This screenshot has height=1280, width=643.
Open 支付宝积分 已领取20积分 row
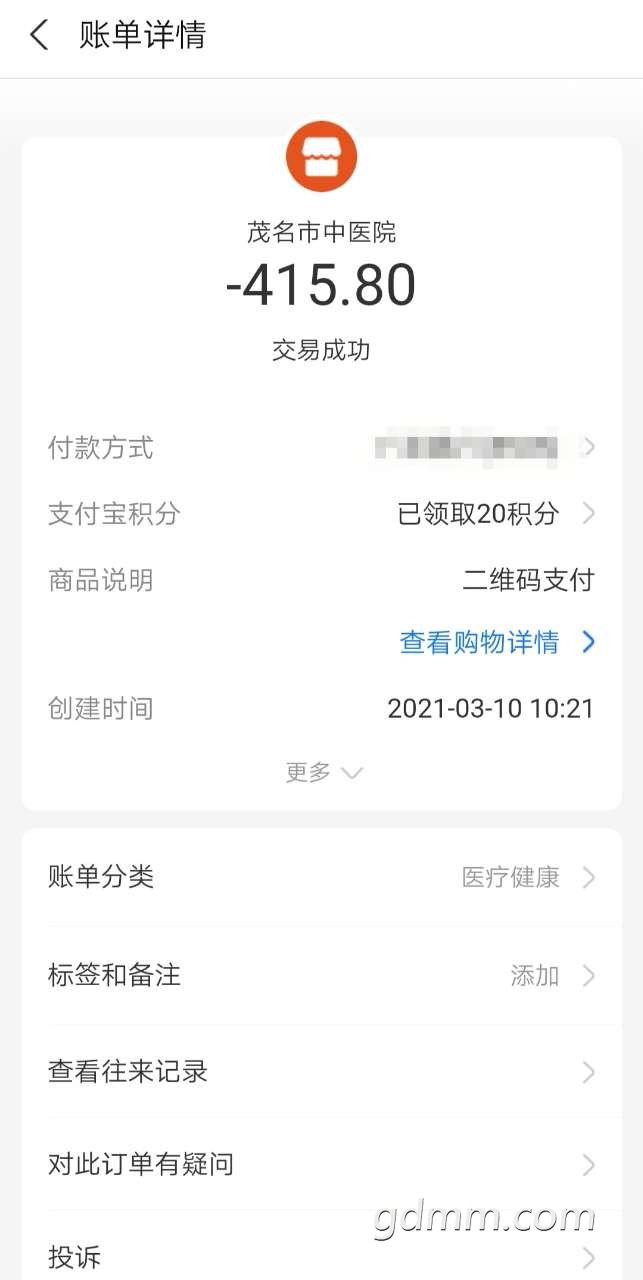pyautogui.click(x=321, y=514)
